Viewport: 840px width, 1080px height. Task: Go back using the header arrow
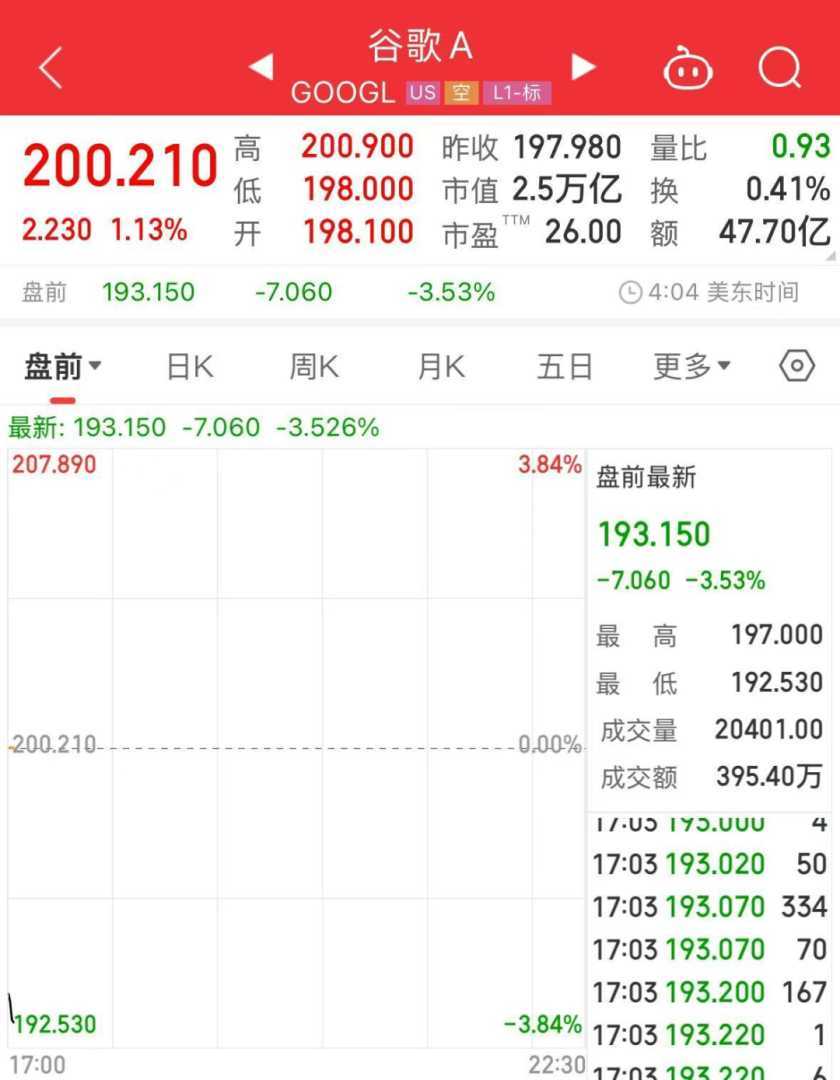click(50, 68)
